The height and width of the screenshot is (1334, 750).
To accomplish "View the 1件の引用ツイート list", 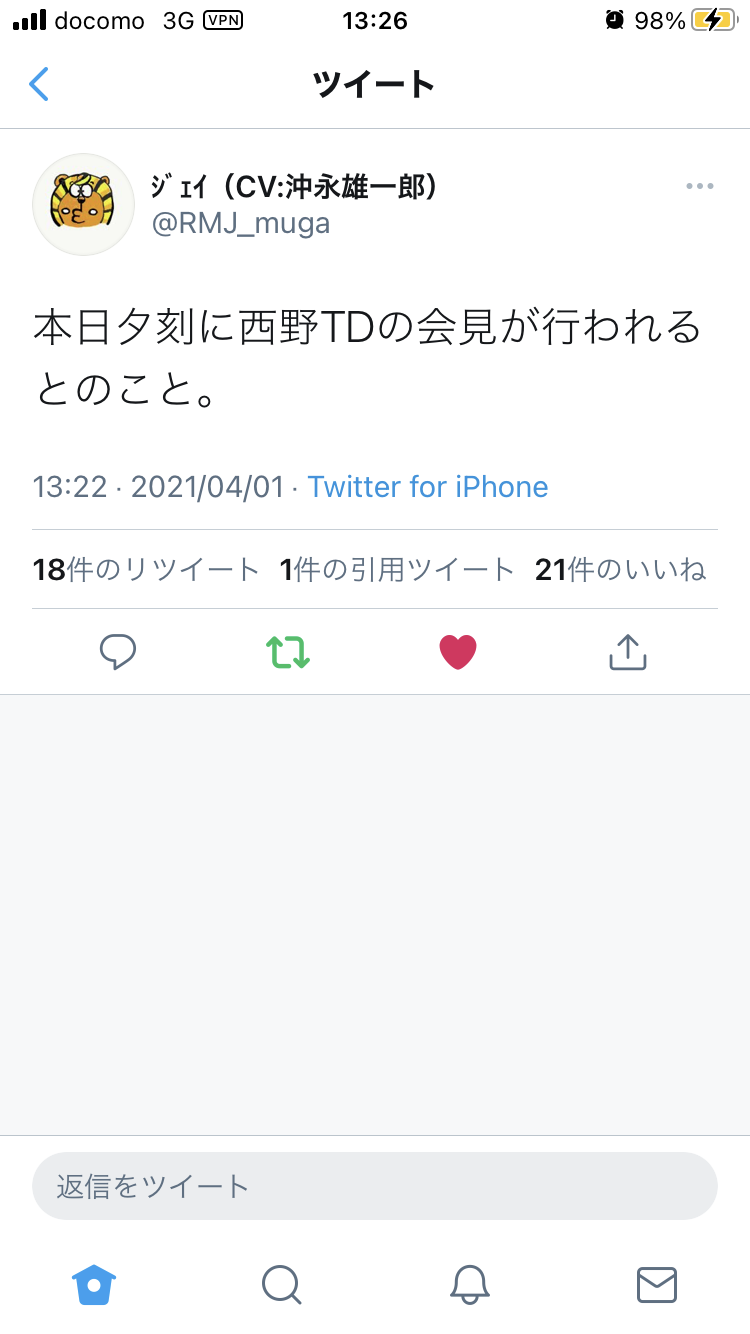I will [x=397, y=570].
